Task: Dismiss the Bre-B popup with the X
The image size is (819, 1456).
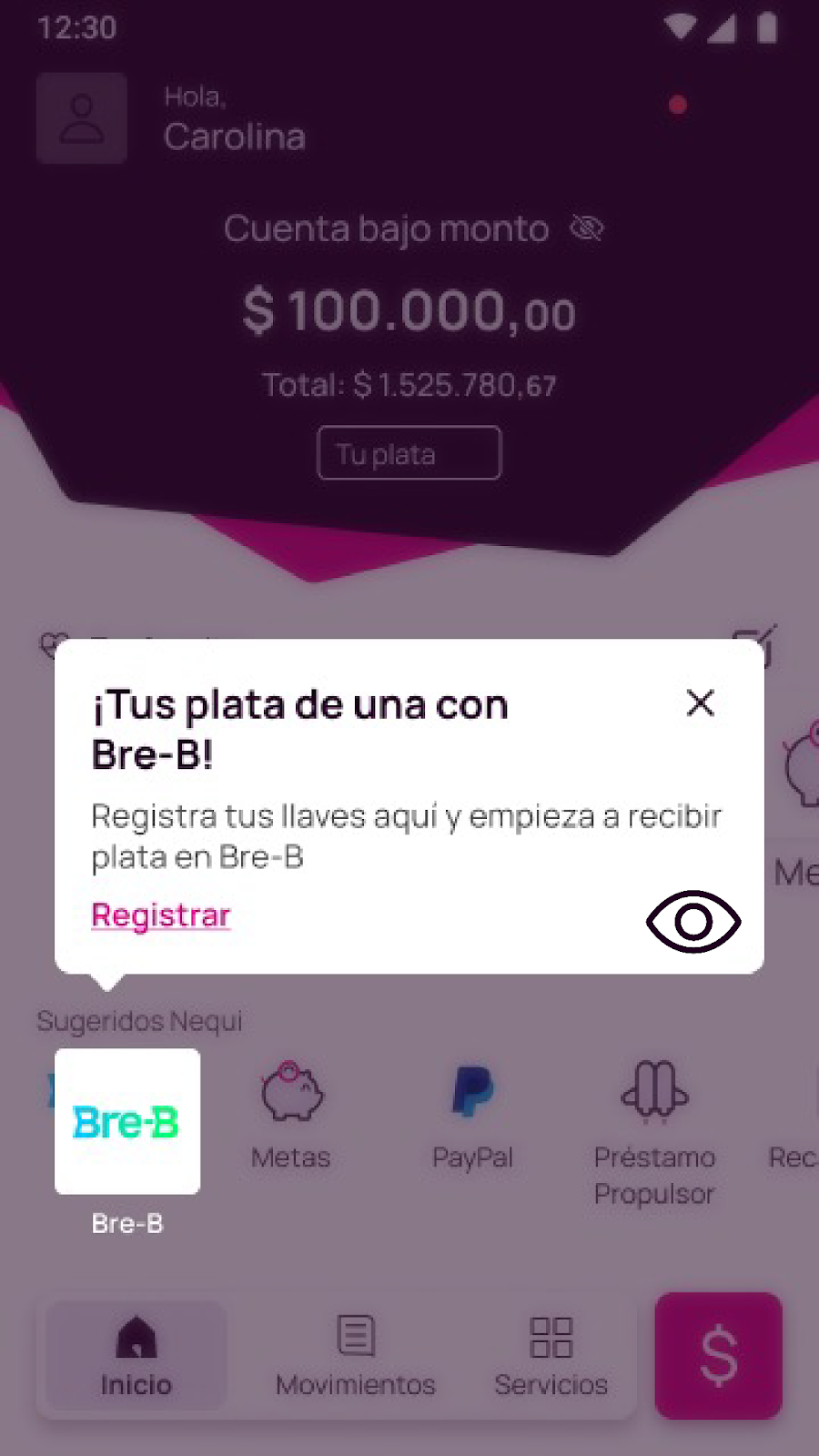Action: [x=700, y=703]
